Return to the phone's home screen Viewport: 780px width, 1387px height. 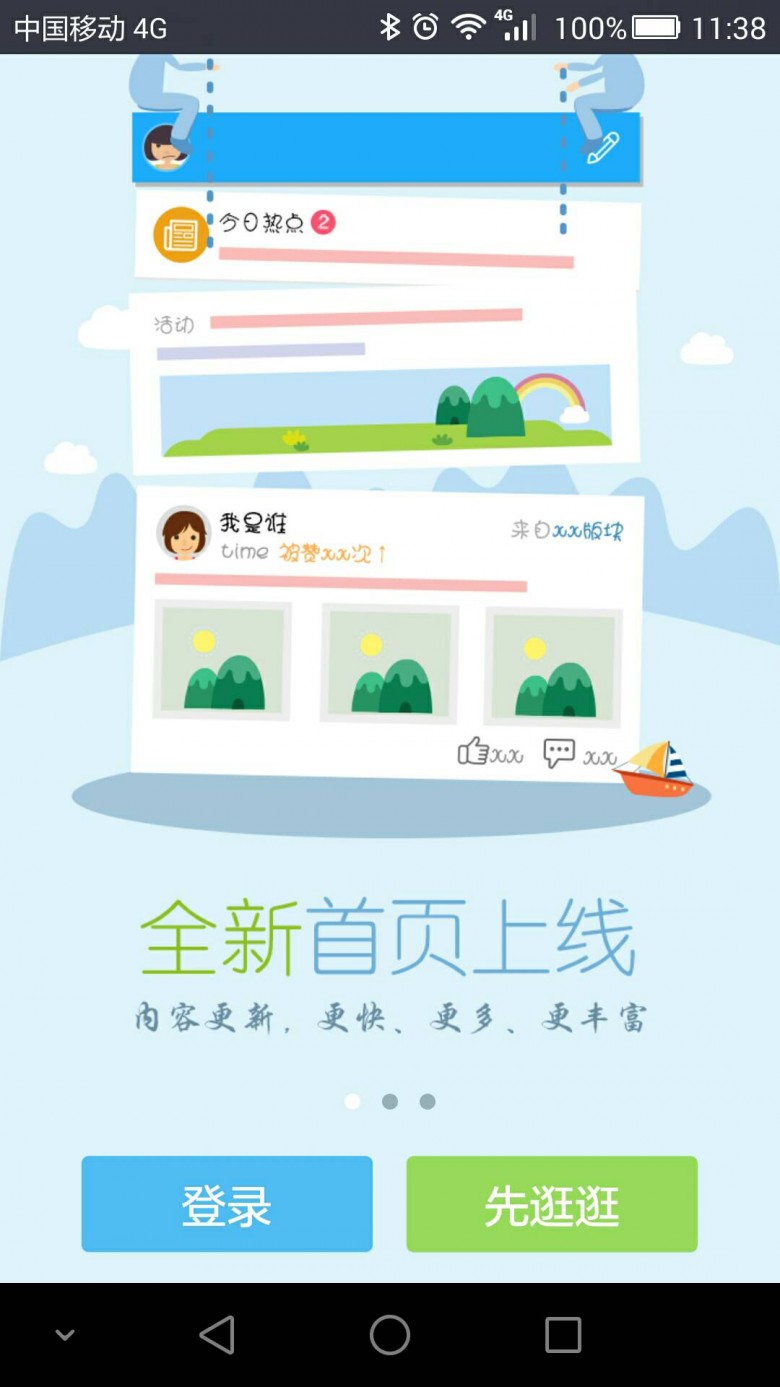pos(390,1334)
